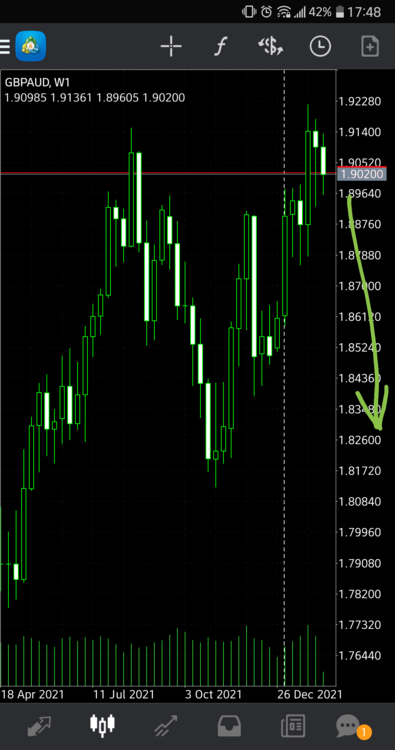Open the History inbox tab
Viewport: 395px width, 750px height.
(230, 726)
